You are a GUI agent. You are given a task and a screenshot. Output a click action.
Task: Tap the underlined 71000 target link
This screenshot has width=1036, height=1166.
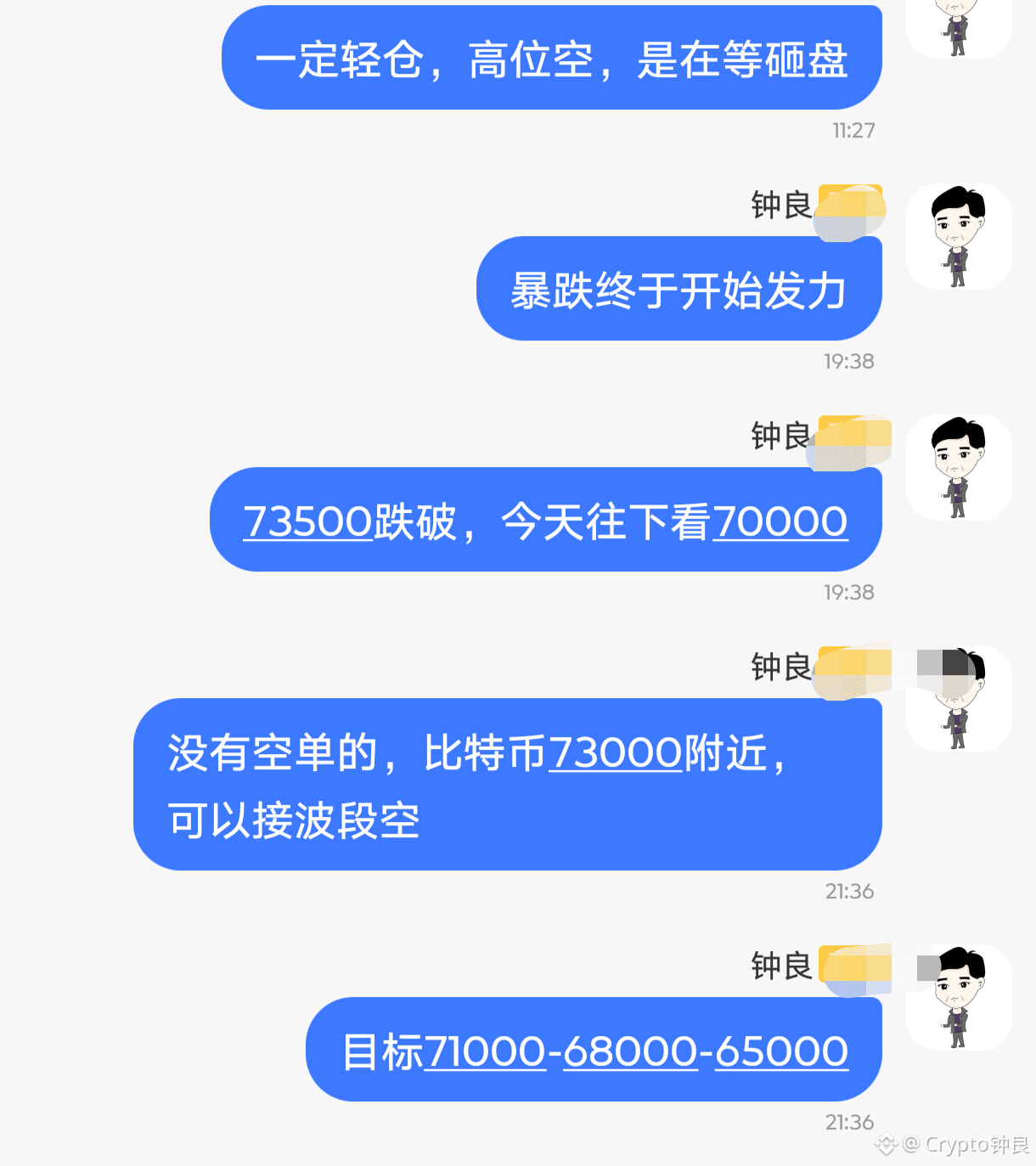pos(485,1051)
